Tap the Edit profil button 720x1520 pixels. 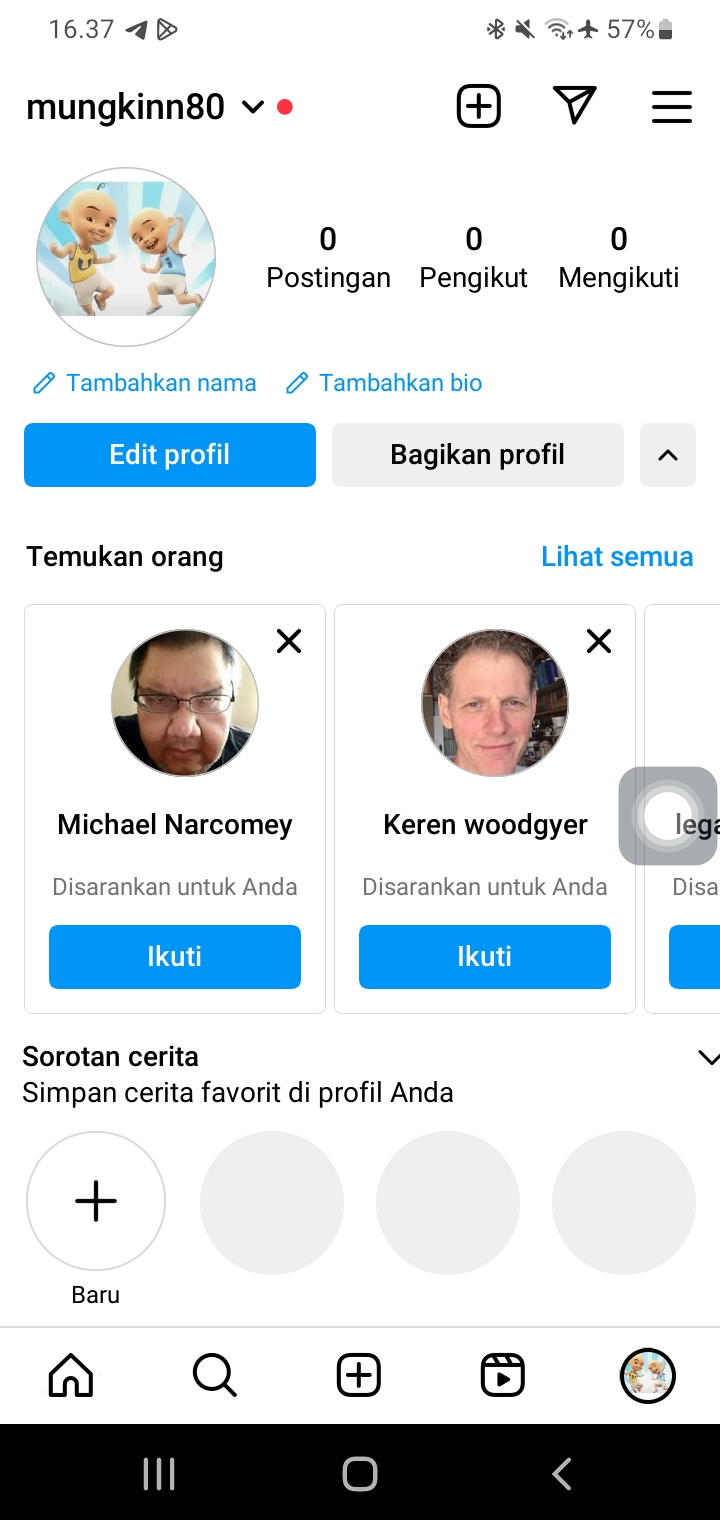click(x=170, y=455)
